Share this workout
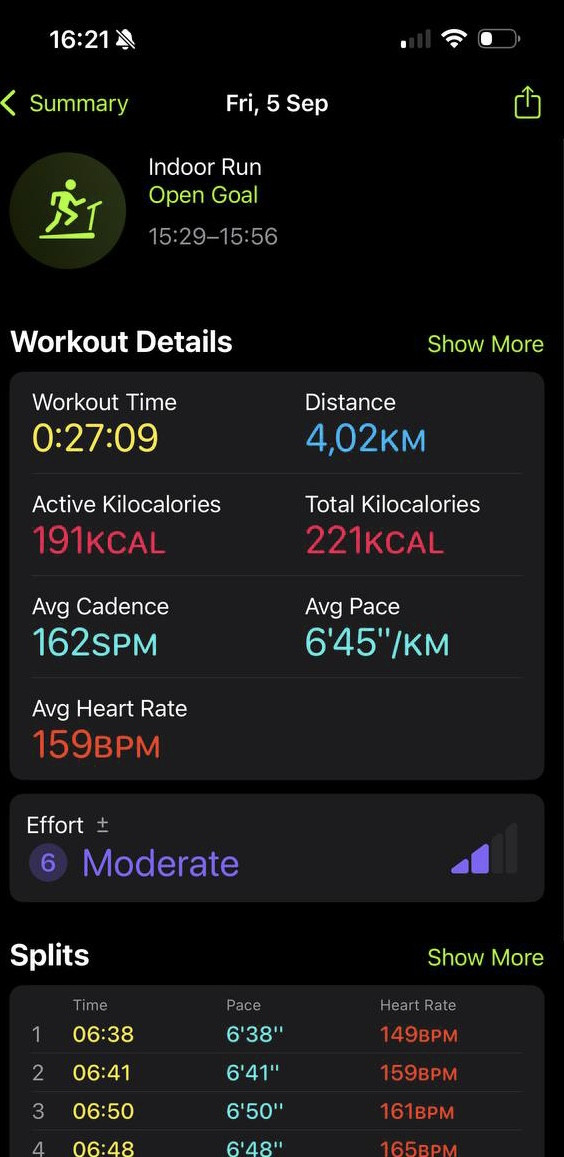 coord(527,102)
